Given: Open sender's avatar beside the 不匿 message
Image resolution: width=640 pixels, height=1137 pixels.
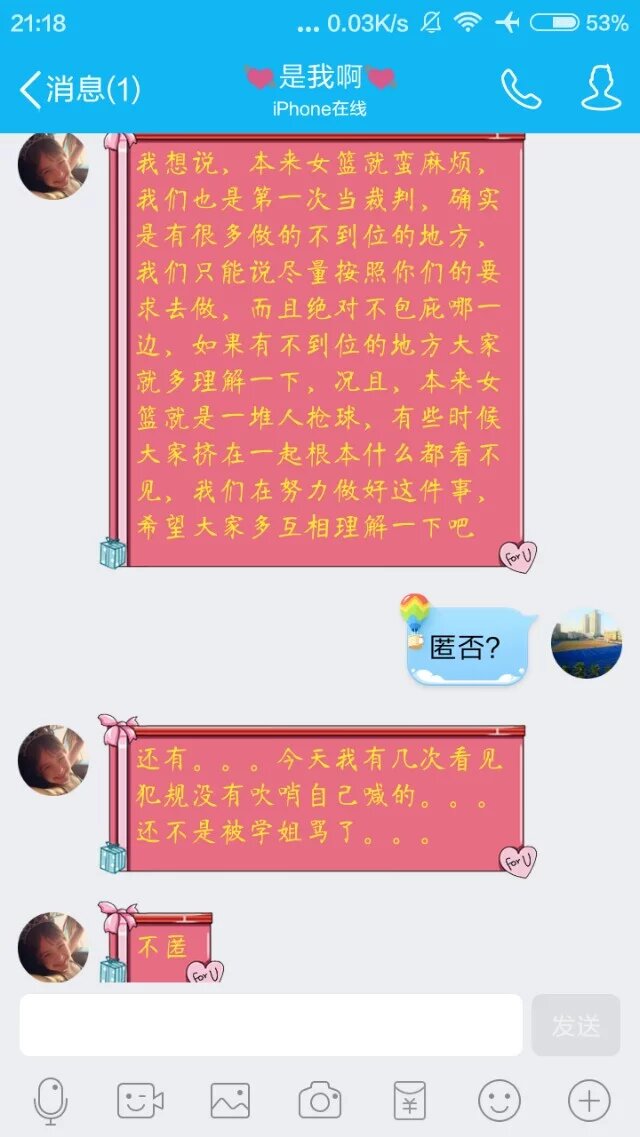Looking at the screenshot, I should [x=53, y=947].
